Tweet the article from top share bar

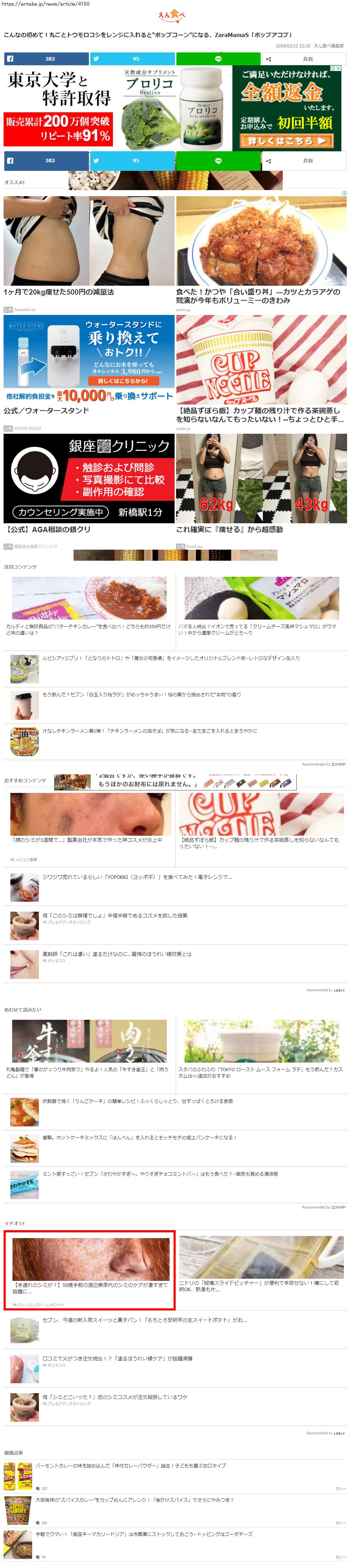(133, 59)
